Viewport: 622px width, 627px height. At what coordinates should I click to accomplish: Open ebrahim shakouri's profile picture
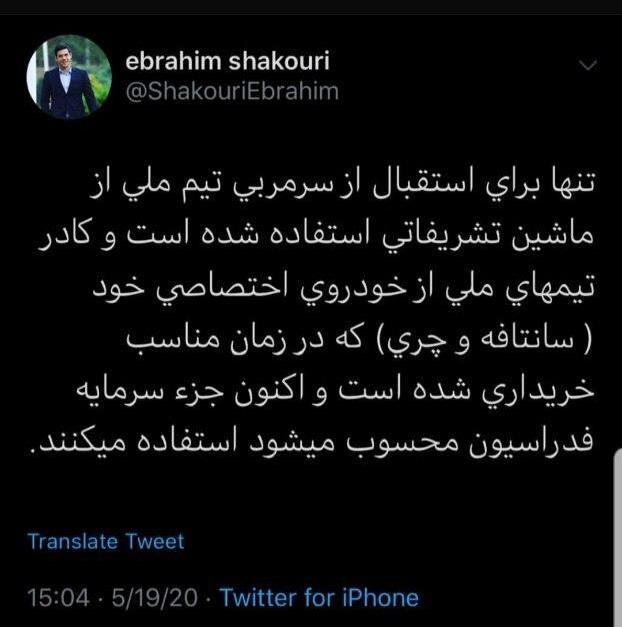[x=69, y=77]
